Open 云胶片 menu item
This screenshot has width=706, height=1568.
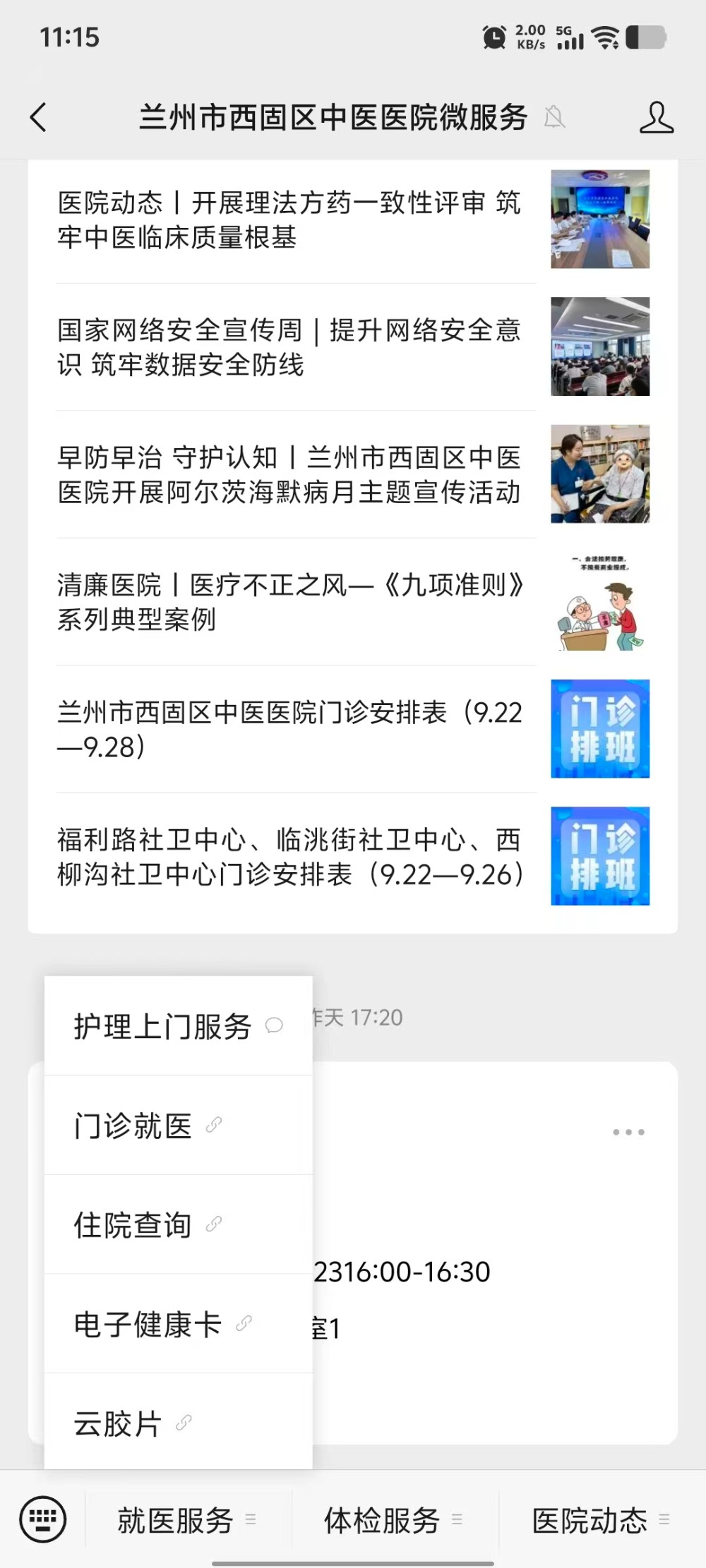point(178,1423)
